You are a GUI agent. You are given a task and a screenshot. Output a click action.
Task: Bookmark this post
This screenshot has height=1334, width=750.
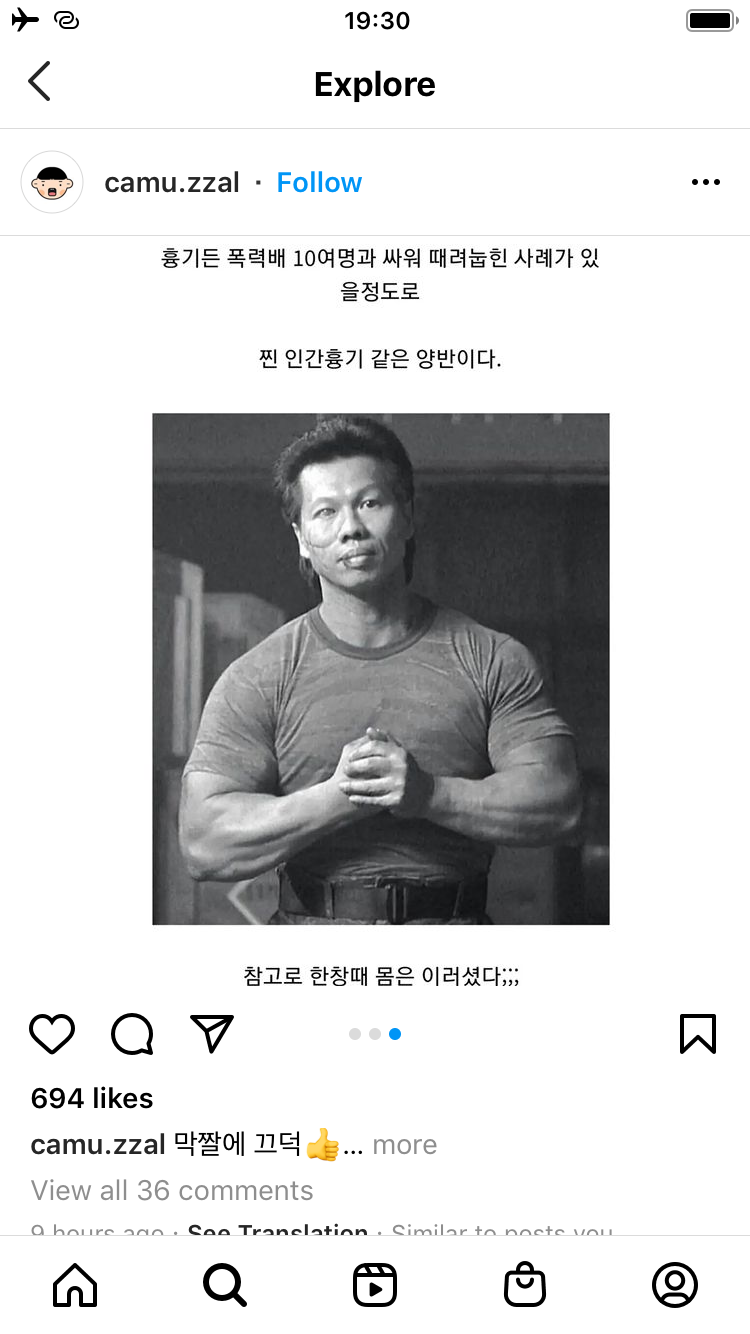697,1034
